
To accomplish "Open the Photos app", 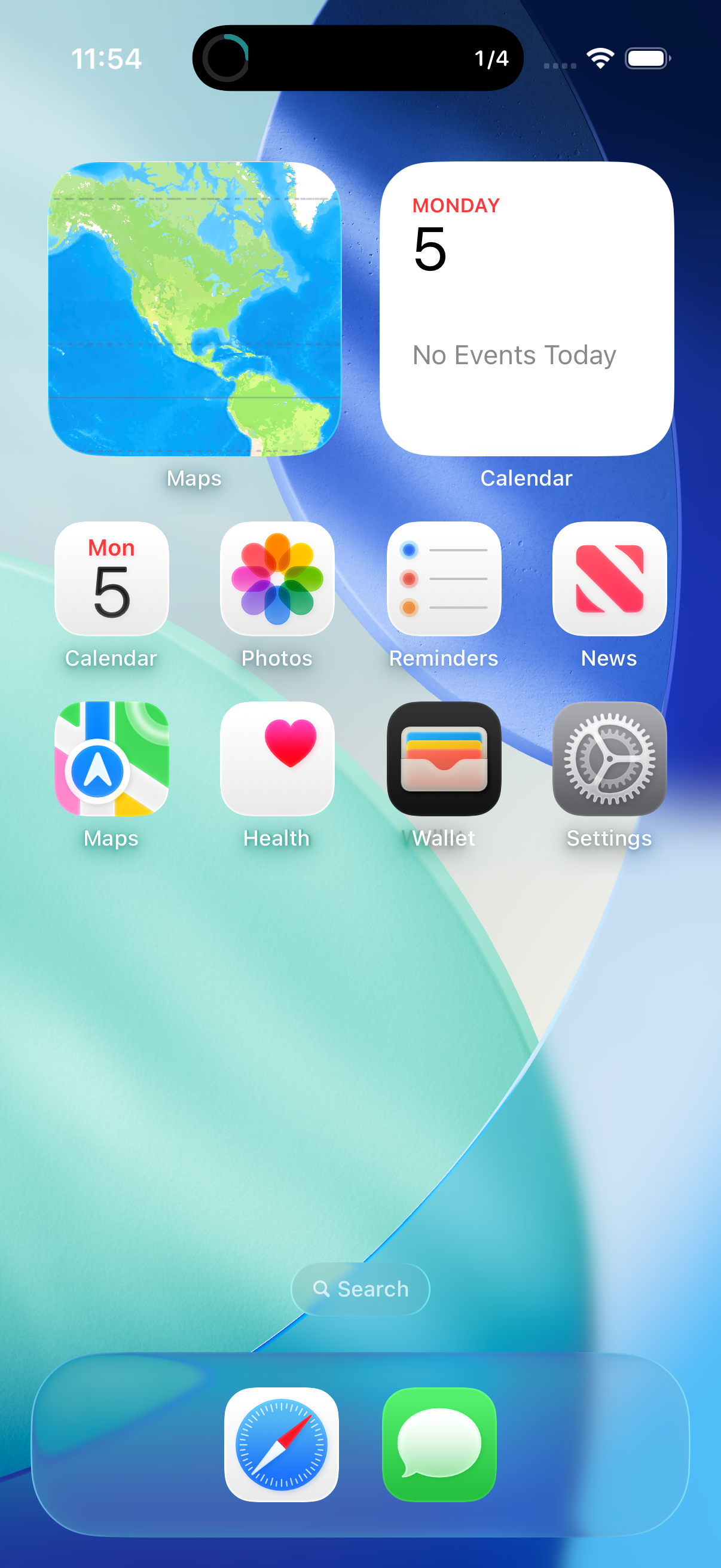I will [x=277, y=579].
